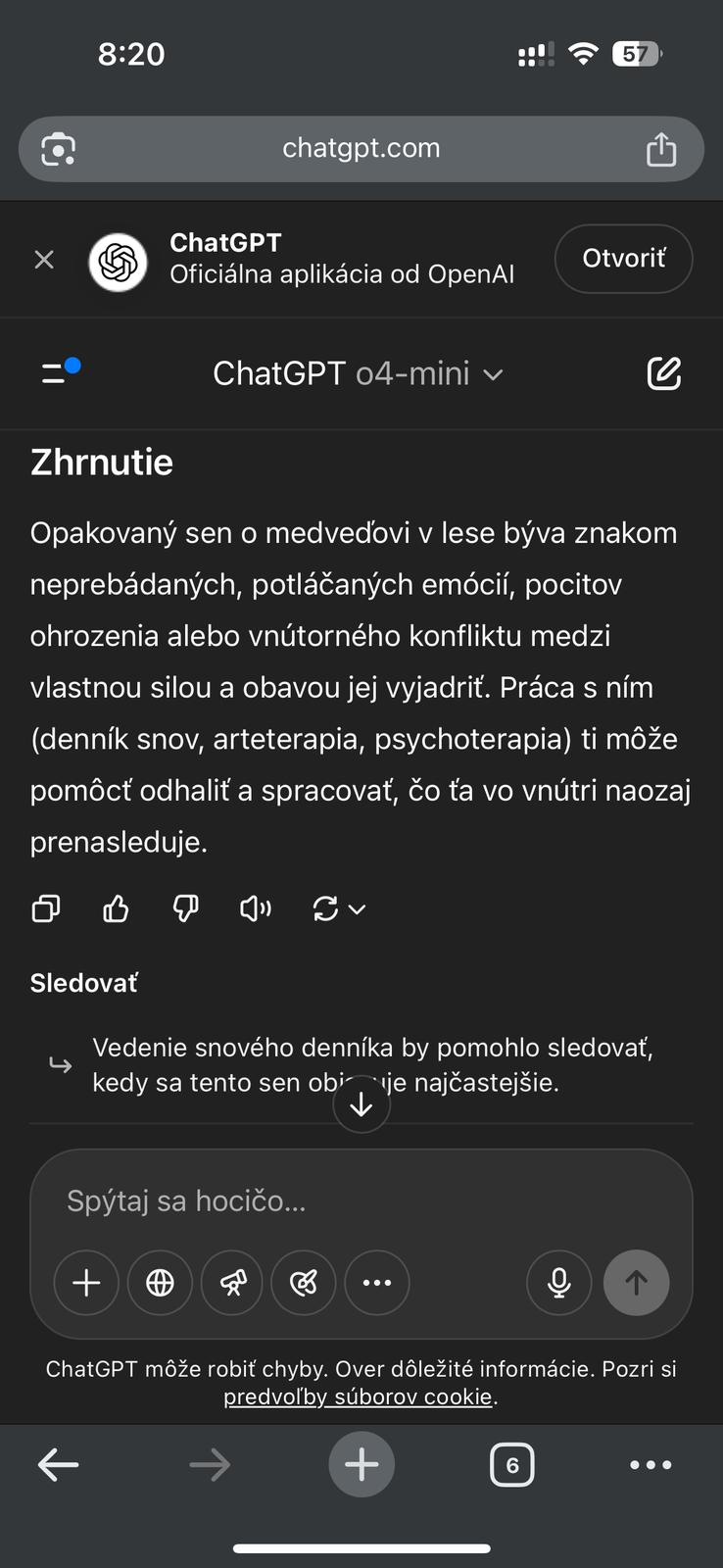Viewport: 723px width, 1568px height.
Task: Jump to the bottom of the conversation
Action: tap(361, 1104)
